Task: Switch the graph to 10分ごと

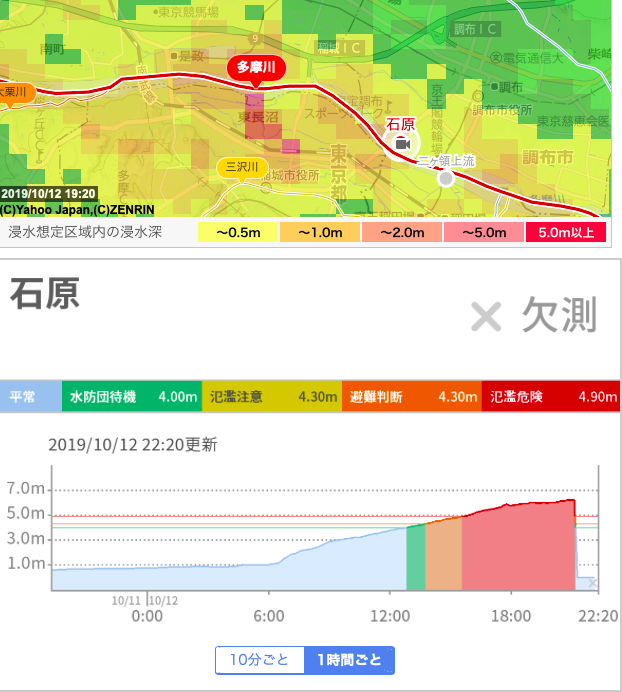Action: point(259,660)
